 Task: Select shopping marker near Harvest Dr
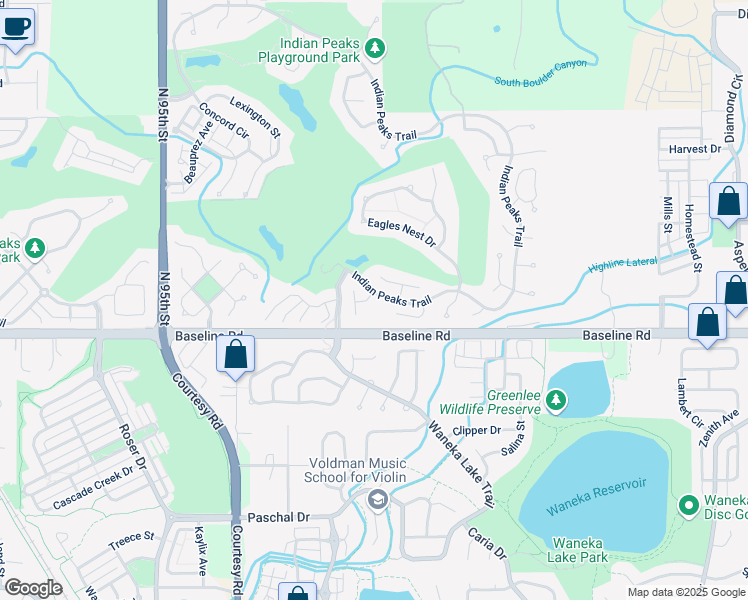click(x=728, y=200)
